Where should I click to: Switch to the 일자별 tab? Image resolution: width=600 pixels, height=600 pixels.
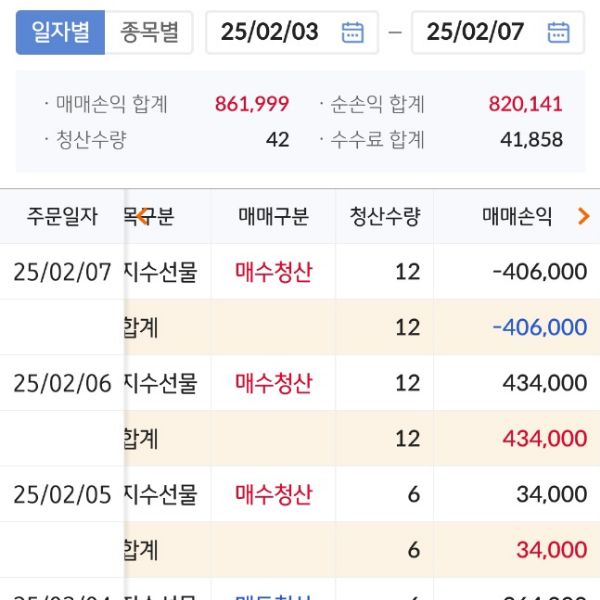(x=60, y=32)
